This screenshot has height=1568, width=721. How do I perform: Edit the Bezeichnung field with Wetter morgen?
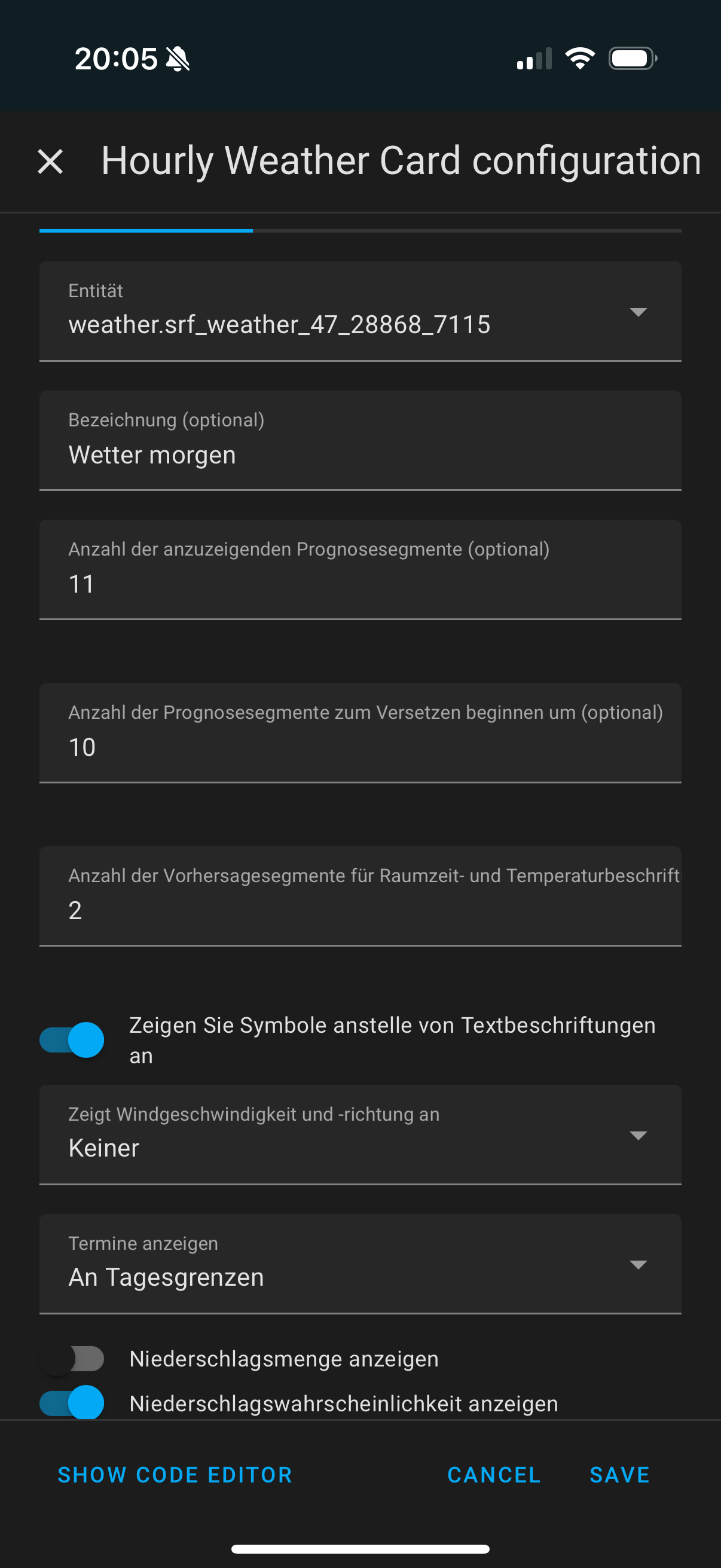tap(359, 454)
